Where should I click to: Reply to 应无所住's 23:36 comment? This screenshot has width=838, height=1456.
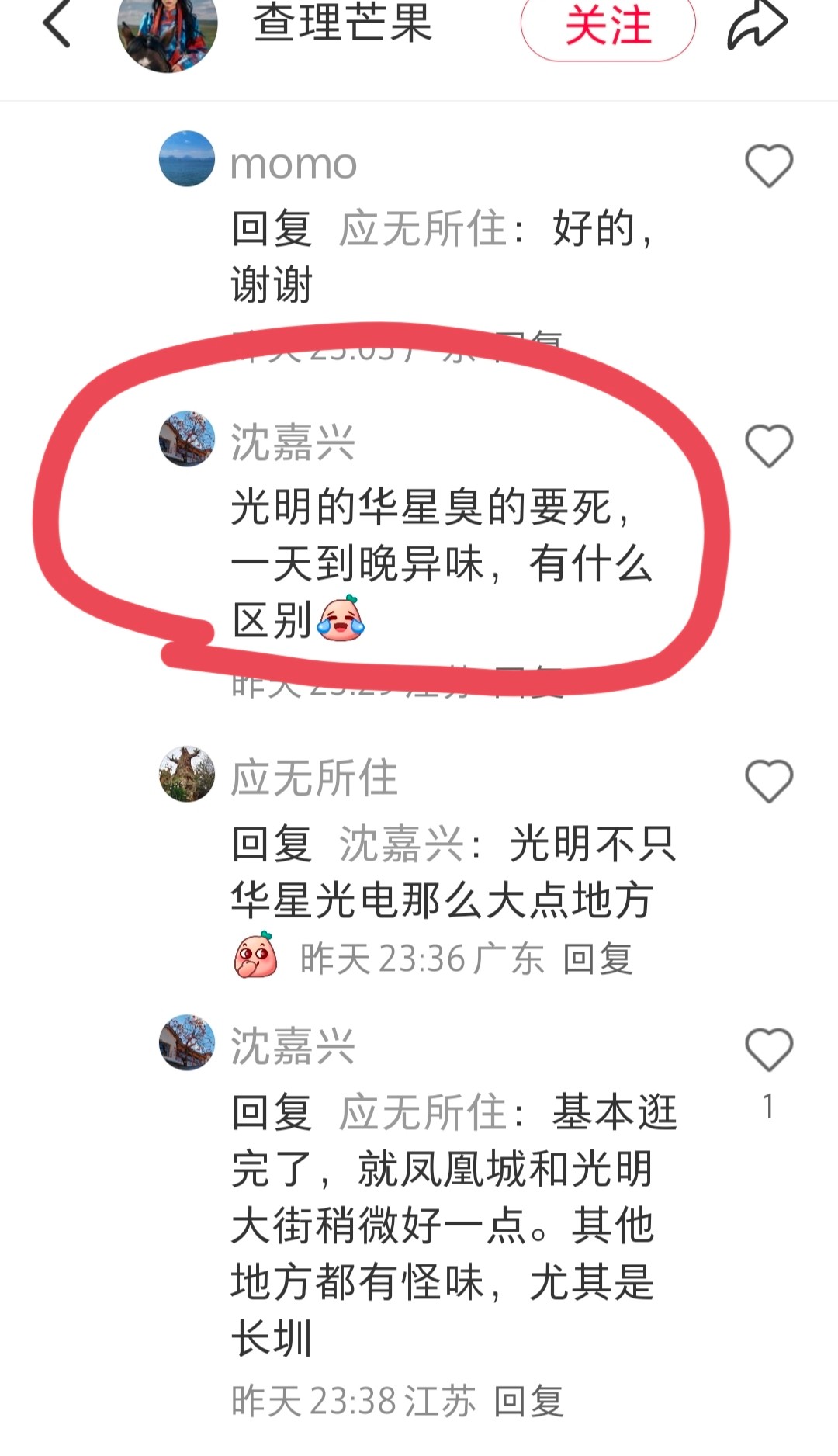pos(597,959)
